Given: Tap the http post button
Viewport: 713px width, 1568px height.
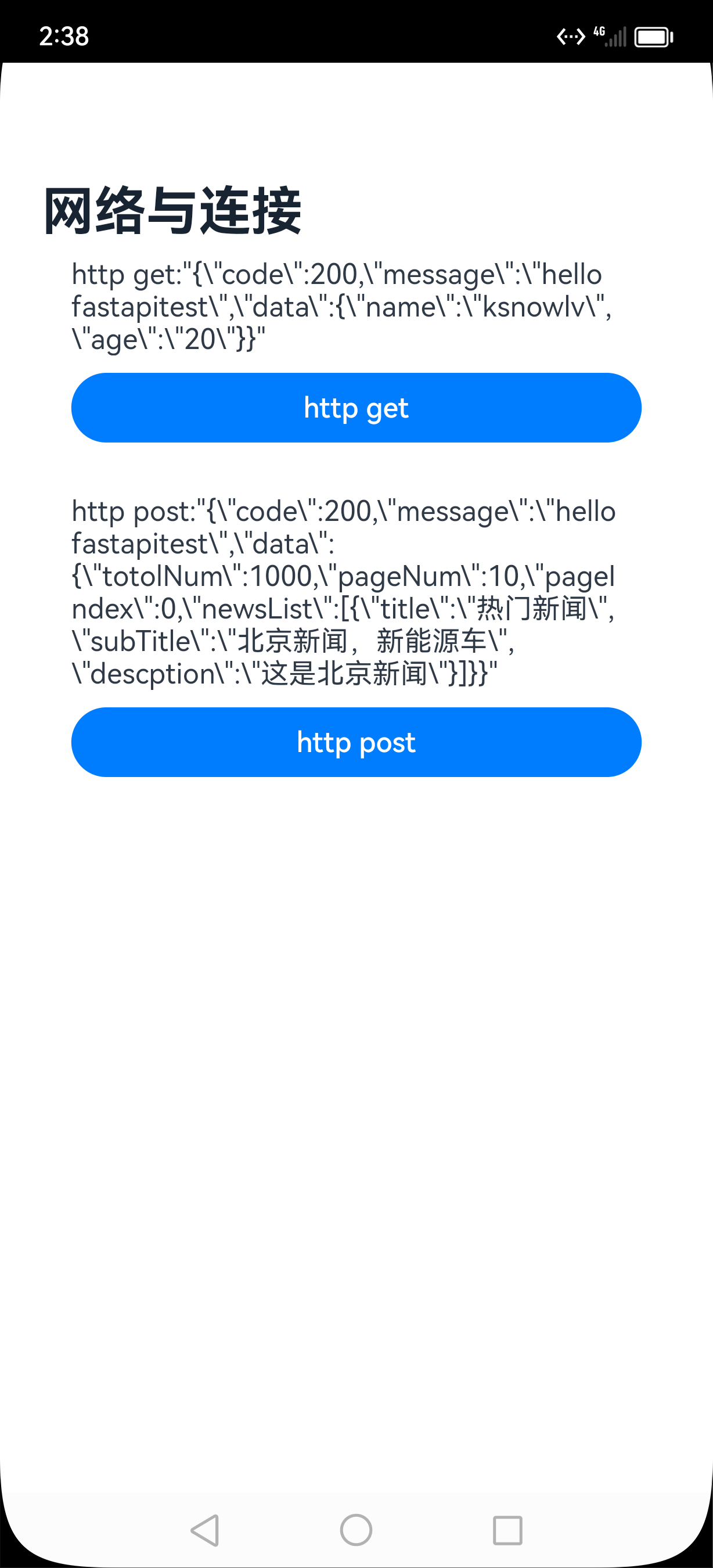Looking at the screenshot, I should (356, 742).
